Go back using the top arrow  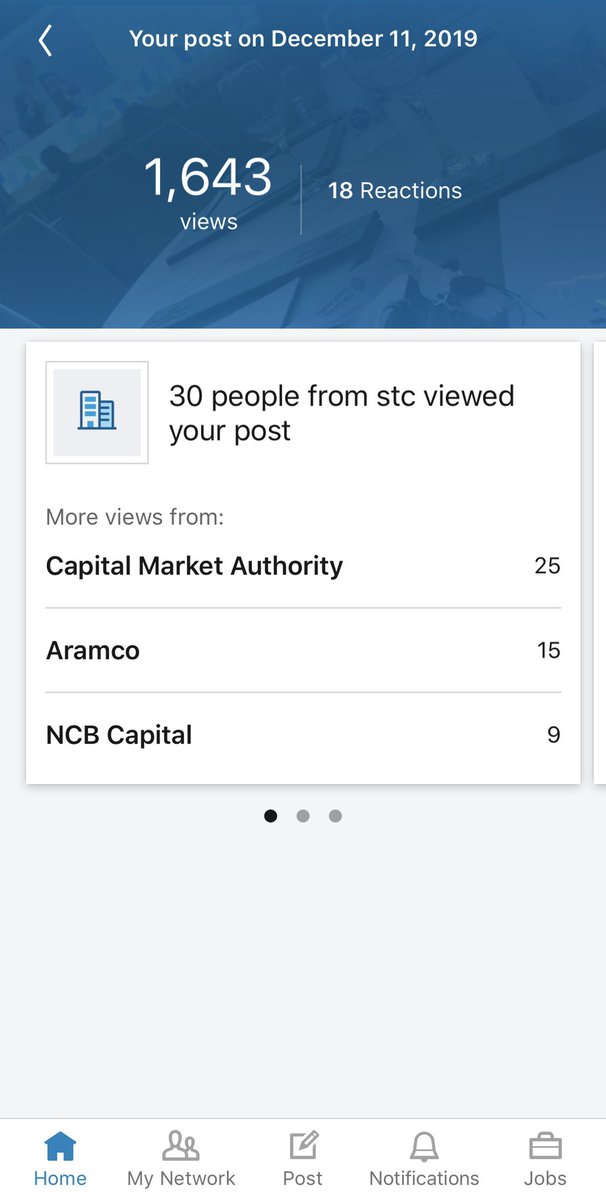pyautogui.click(x=45, y=40)
